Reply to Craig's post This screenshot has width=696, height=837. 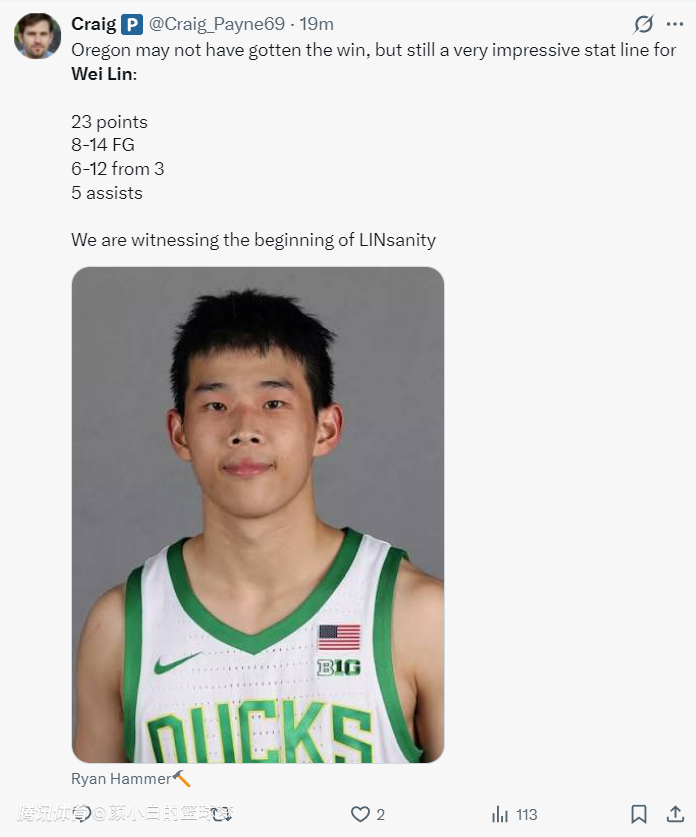tap(83, 814)
